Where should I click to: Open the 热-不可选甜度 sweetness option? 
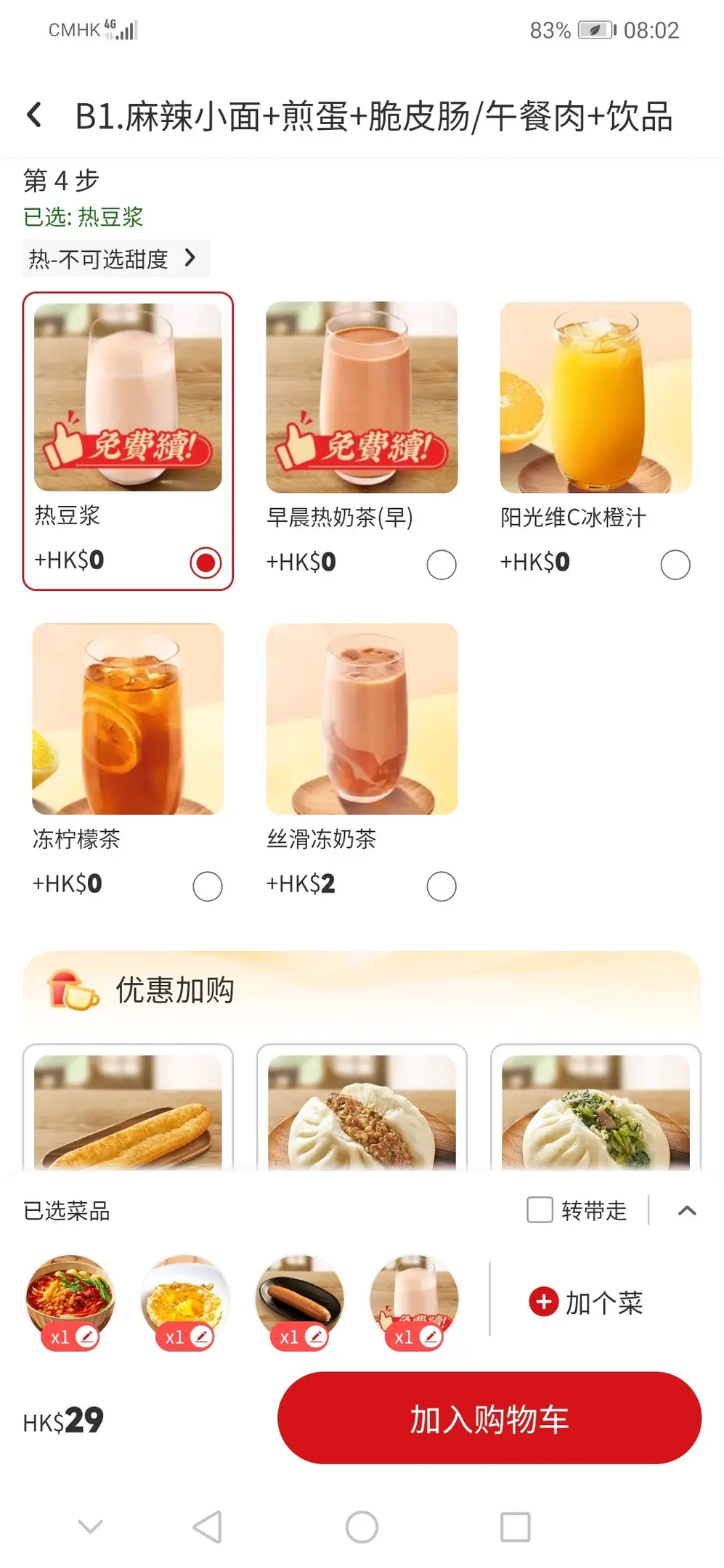pyautogui.click(x=115, y=258)
